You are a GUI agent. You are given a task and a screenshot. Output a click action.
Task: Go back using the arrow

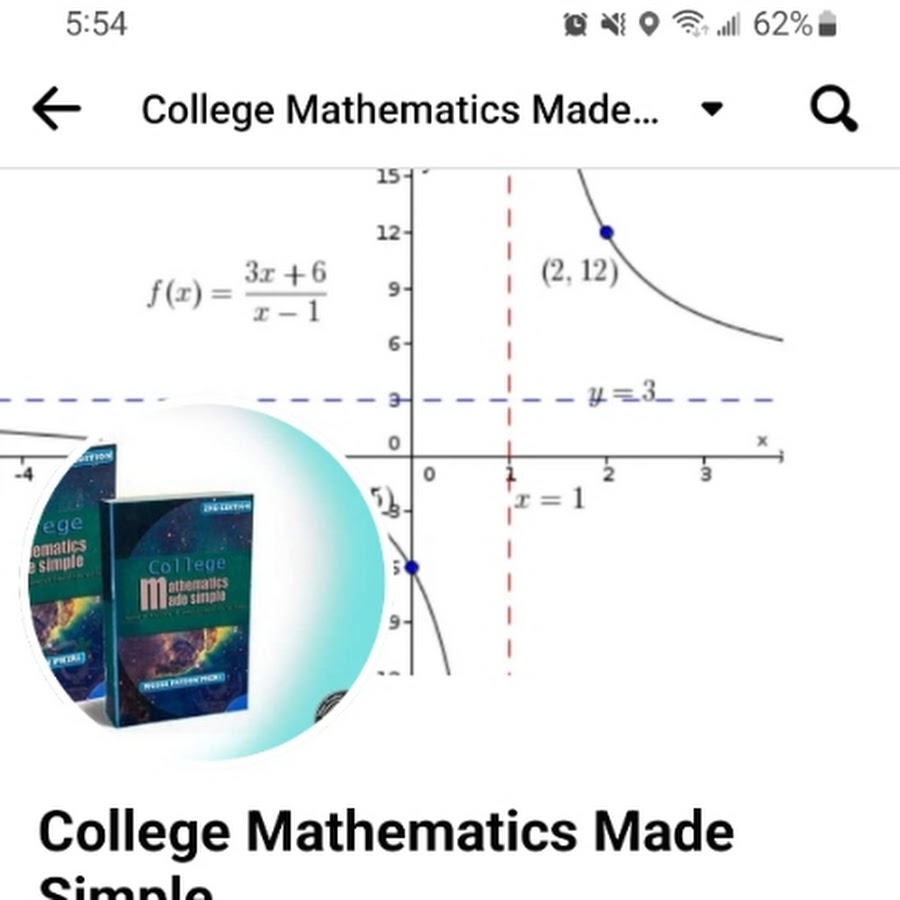(x=55, y=109)
